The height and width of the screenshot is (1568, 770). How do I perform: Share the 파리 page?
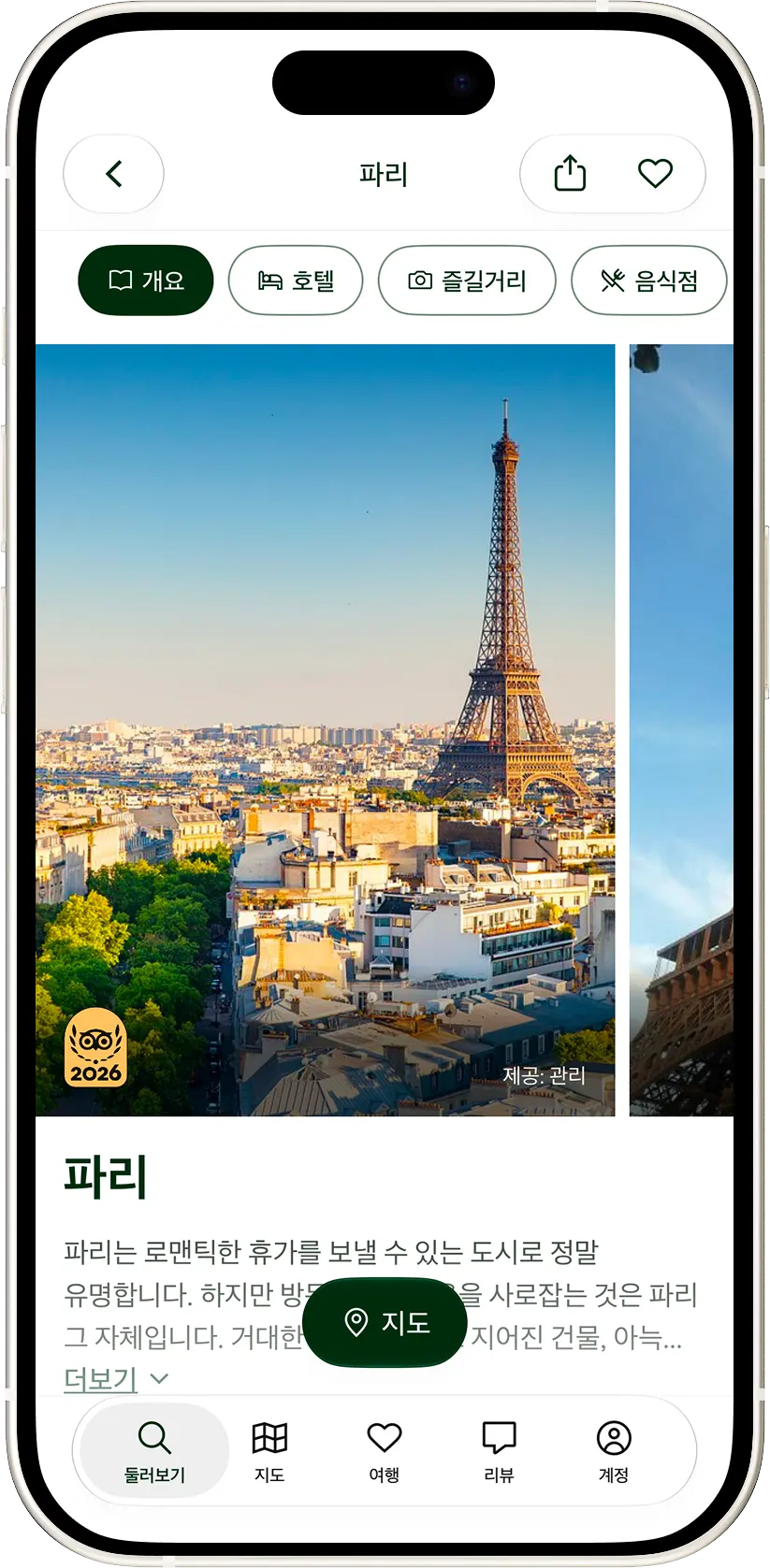coord(570,174)
